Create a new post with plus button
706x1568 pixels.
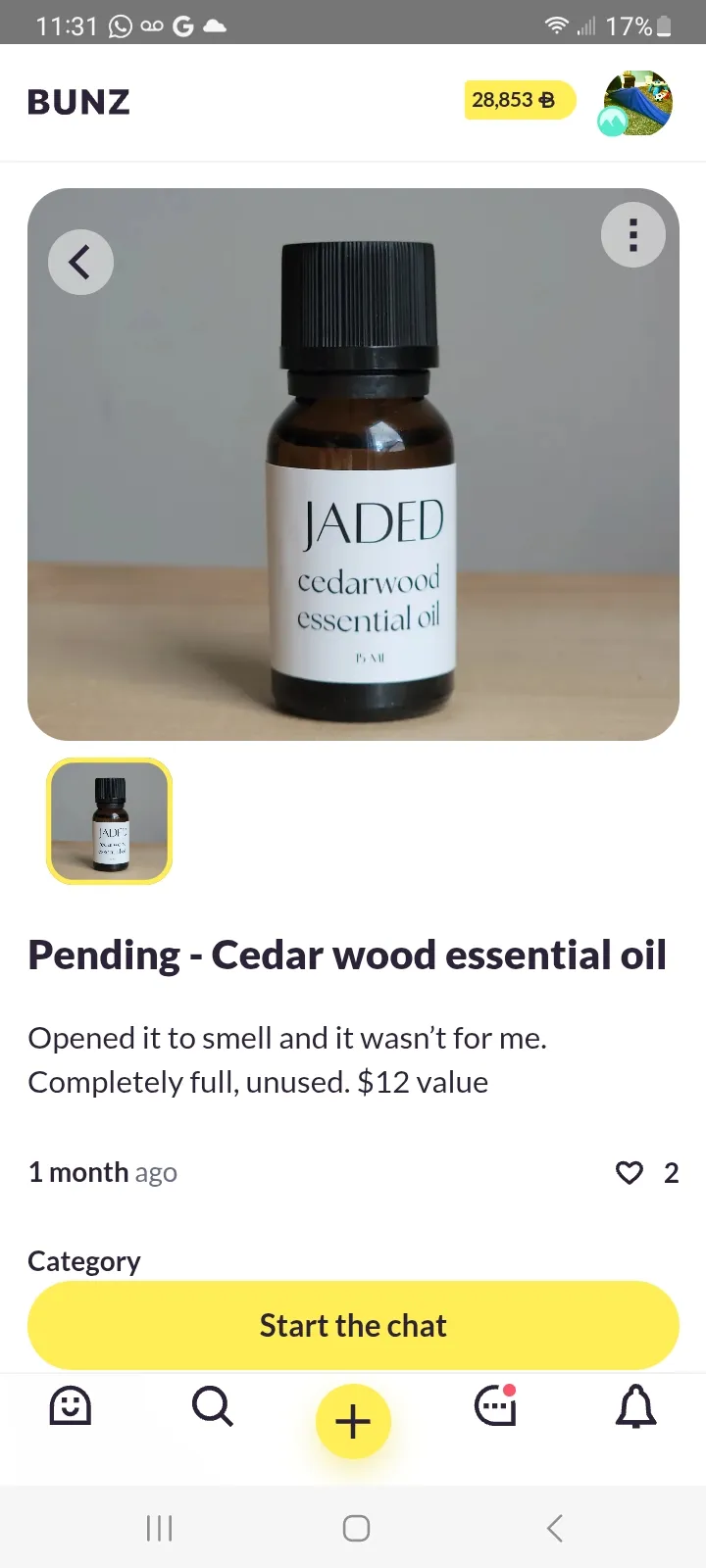(353, 1421)
